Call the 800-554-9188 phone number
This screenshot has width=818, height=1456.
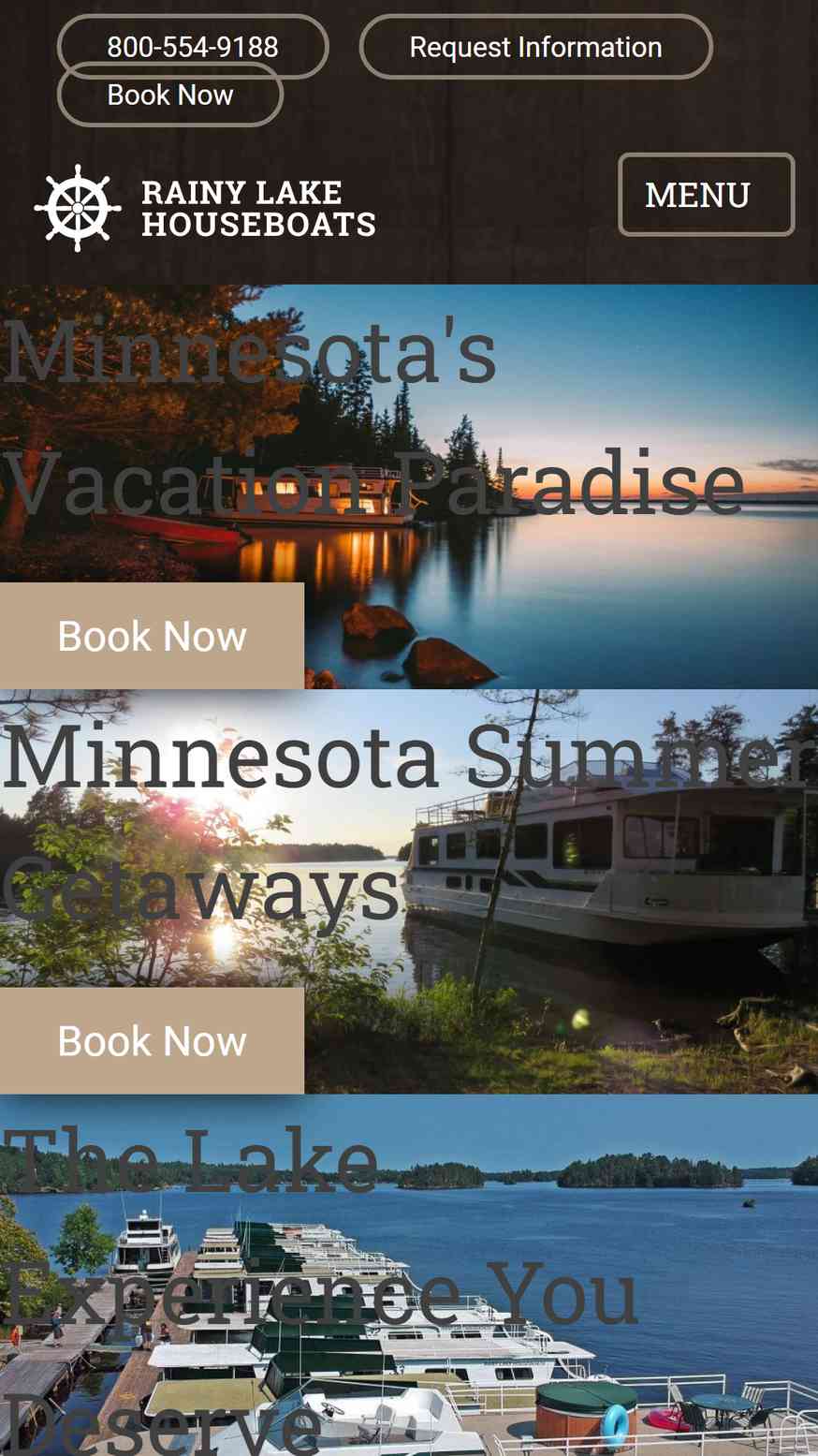pyautogui.click(x=192, y=46)
